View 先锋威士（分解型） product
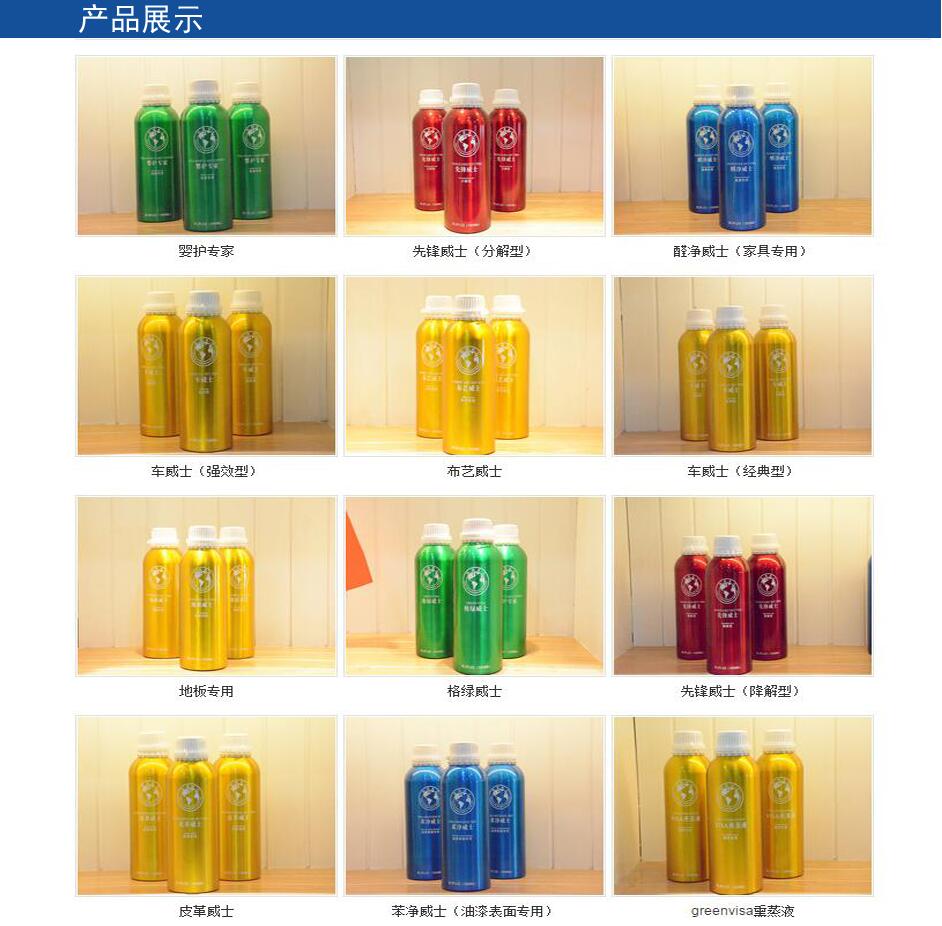942x926 pixels. (x=474, y=146)
